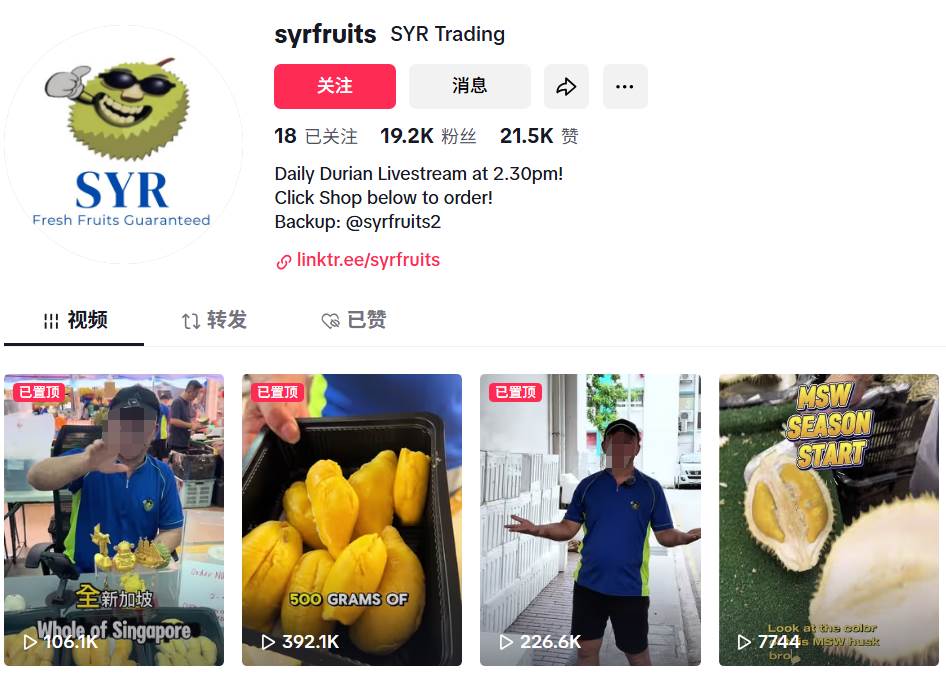Play the 500 grams of durian video
This screenshot has height=673, width=946.
pyautogui.click(x=352, y=520)
